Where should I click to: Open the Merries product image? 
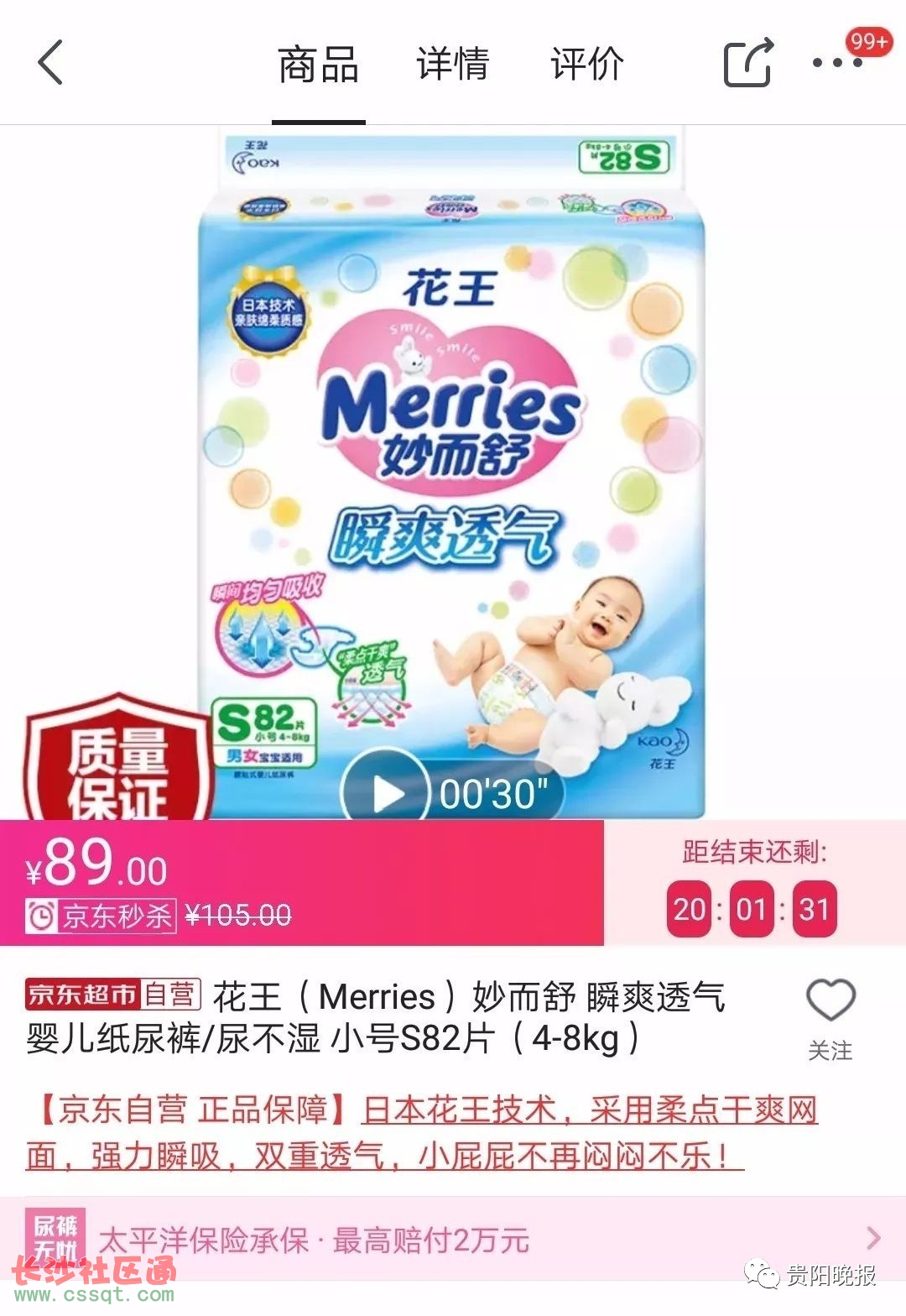pos(453,470)
